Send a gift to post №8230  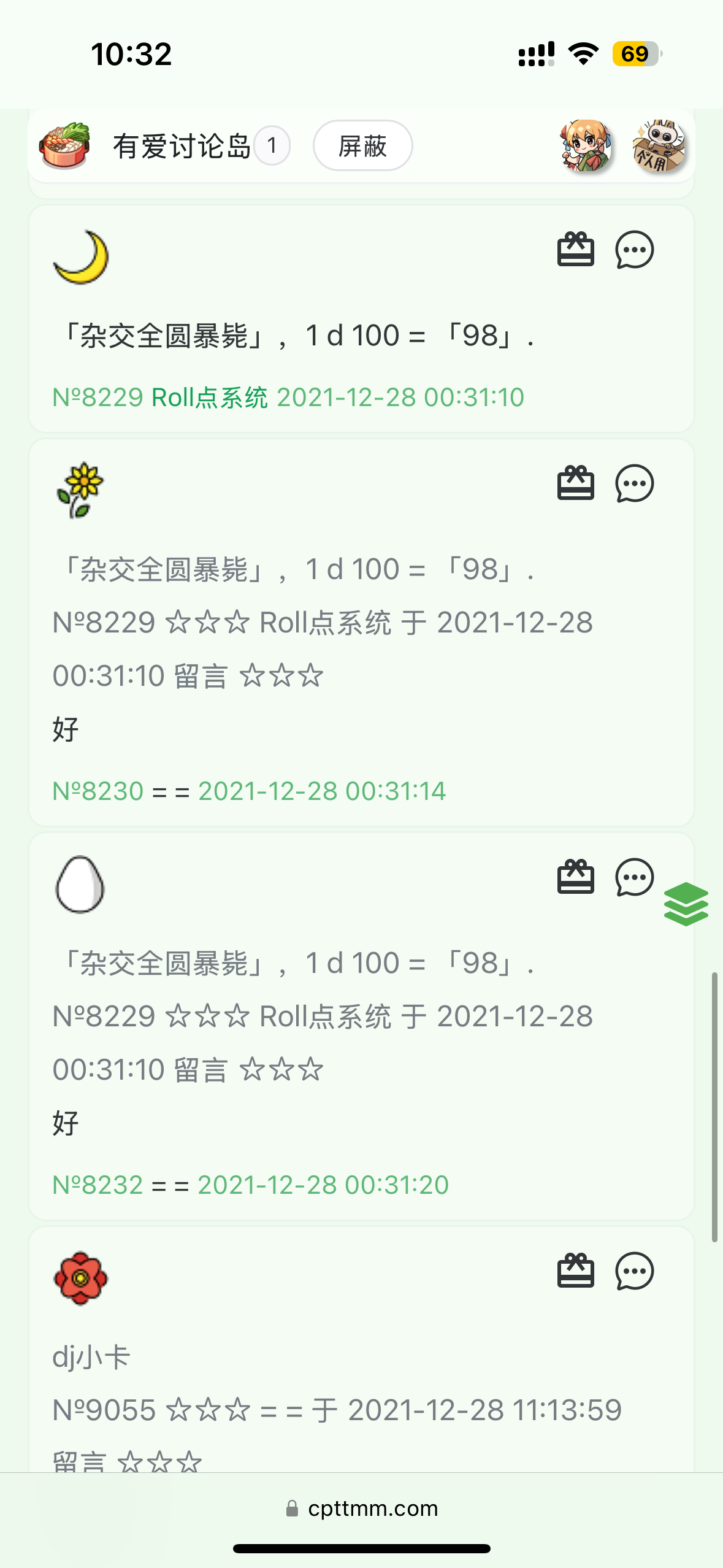[x=575, y=483]
